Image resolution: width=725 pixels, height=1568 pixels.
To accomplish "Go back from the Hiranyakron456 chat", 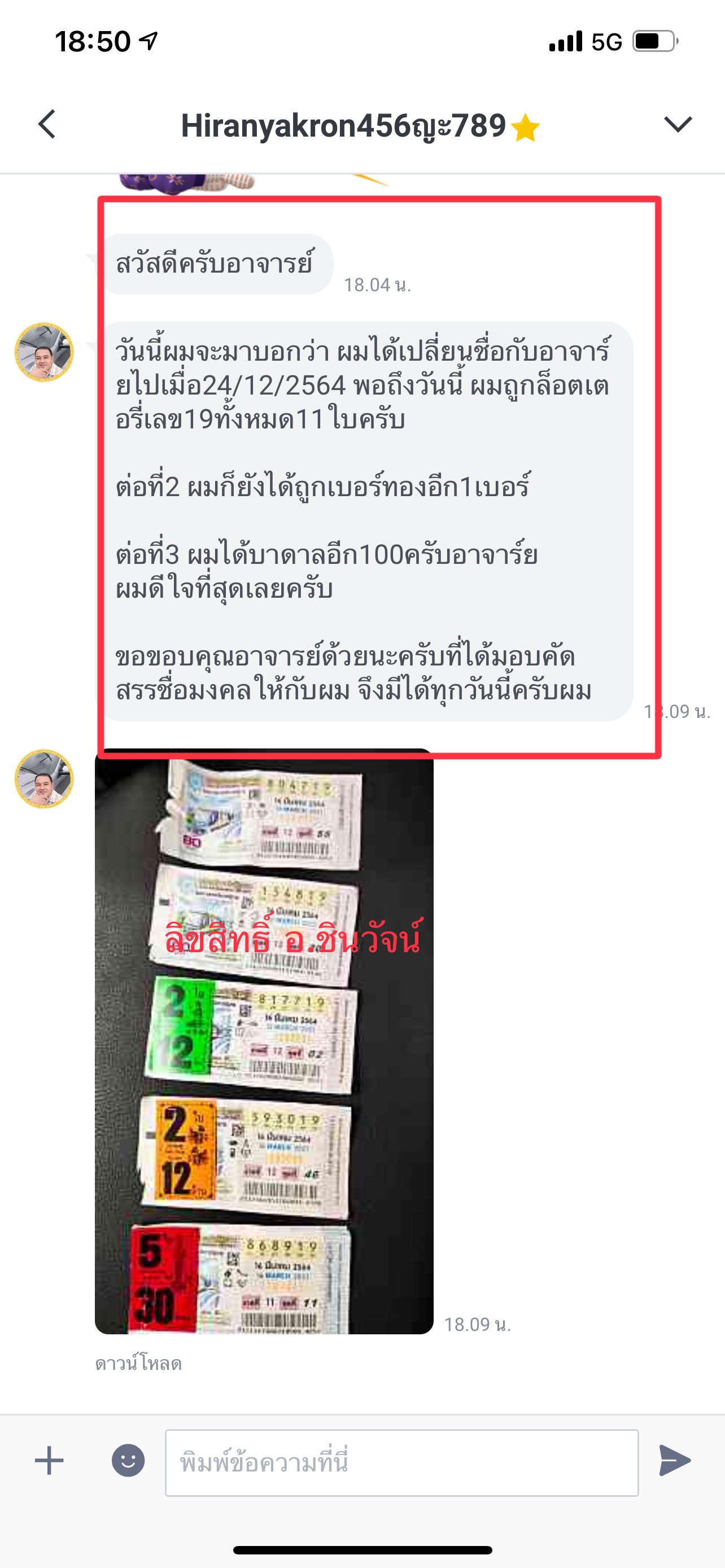I will point(47,125).
